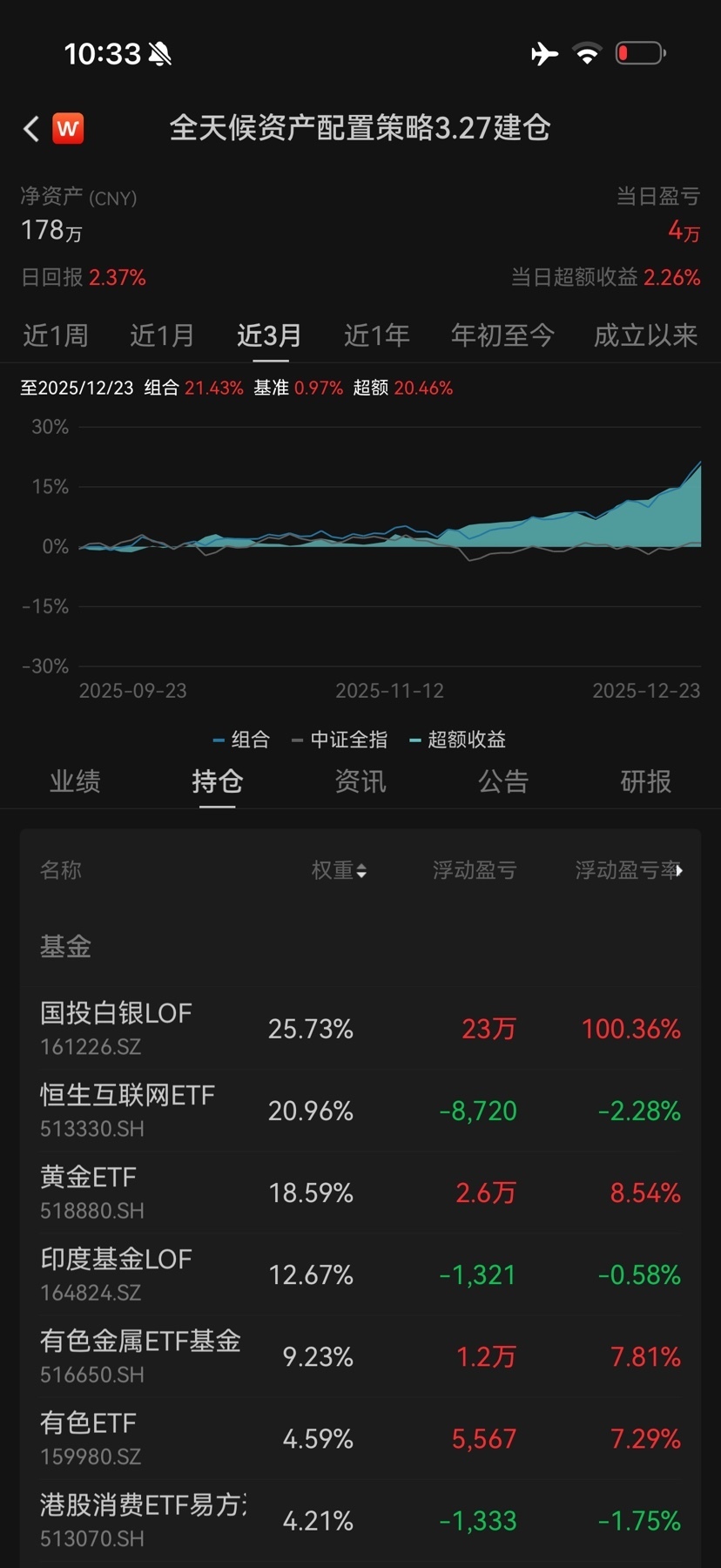Image resolution: width=721 pixels, height=1568 pixels.
Task: Open the 业绩 tab
Action: pyautogui.click(x=75, y=781)
